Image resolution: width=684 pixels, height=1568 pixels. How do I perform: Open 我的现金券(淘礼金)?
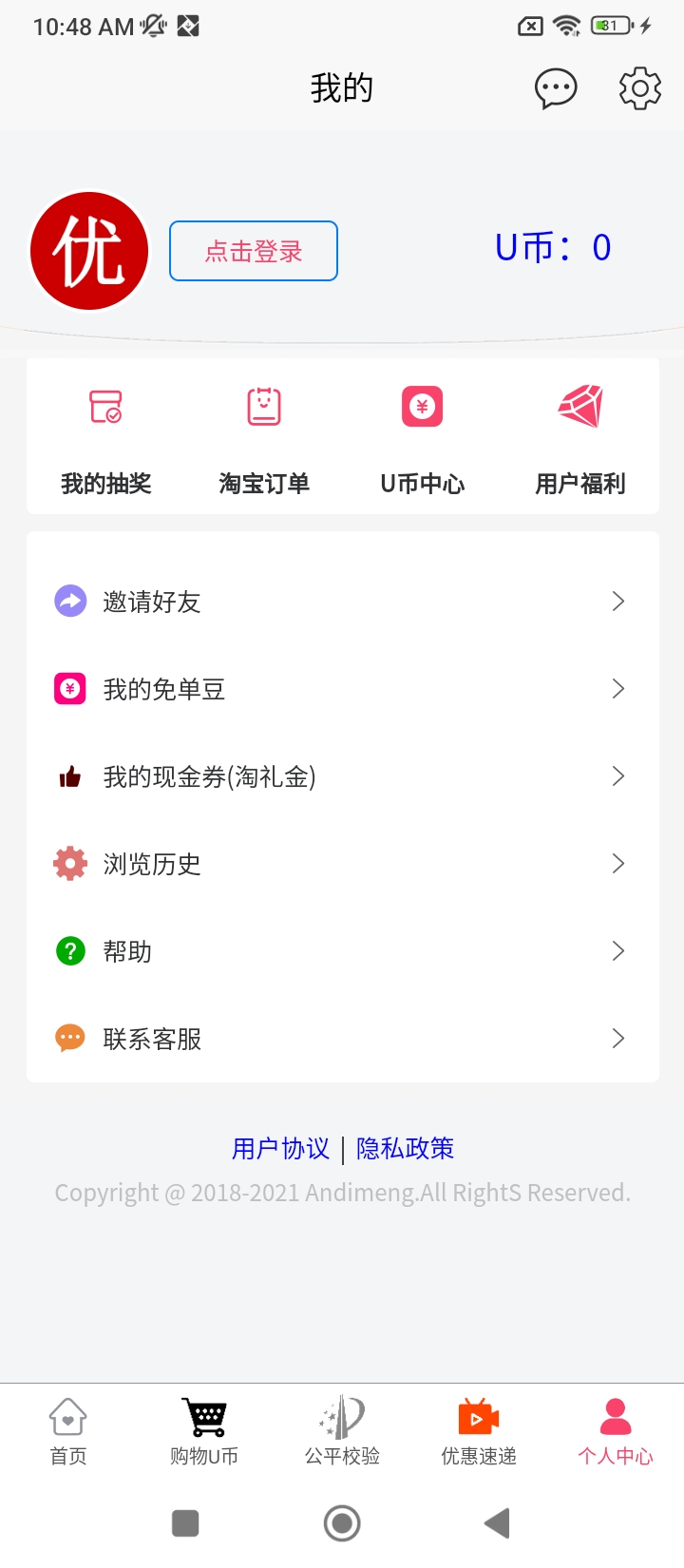[343, 776]
